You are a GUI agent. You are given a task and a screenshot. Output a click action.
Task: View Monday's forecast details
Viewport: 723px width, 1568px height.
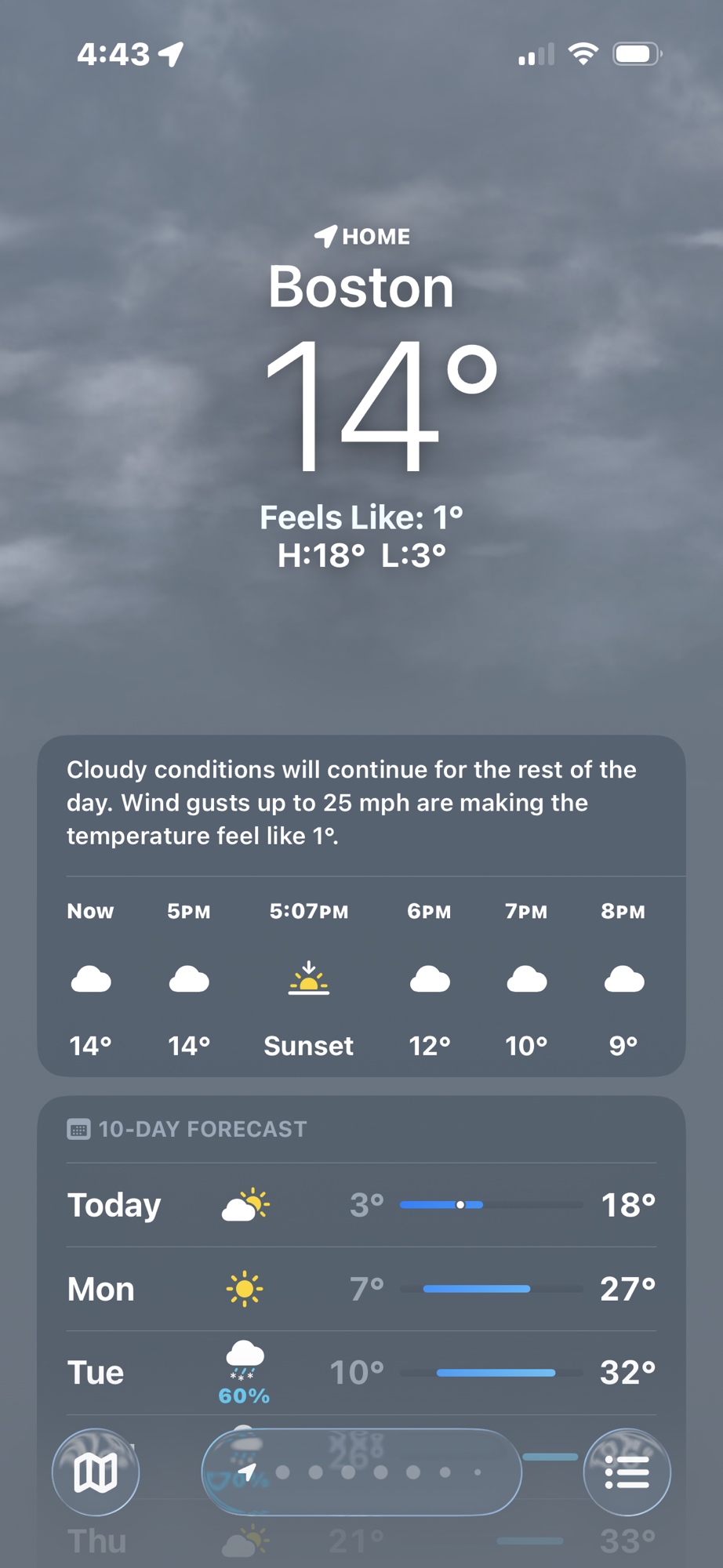[361, 1289]
